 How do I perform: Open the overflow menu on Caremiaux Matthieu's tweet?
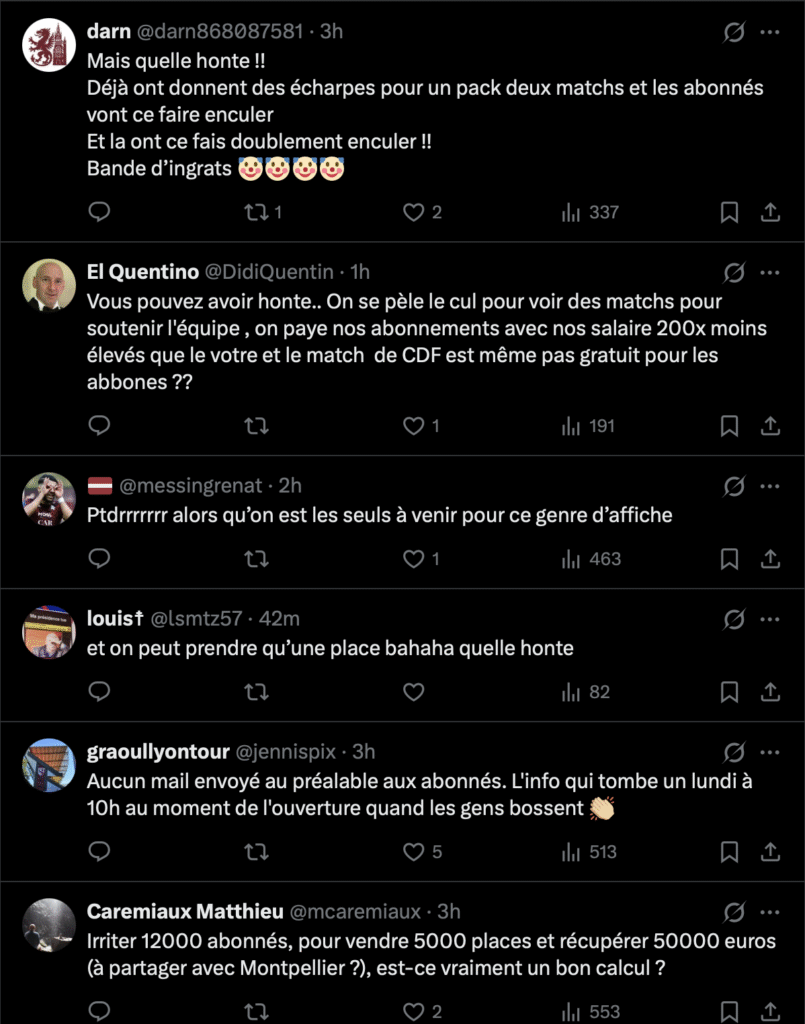point(769,912)
